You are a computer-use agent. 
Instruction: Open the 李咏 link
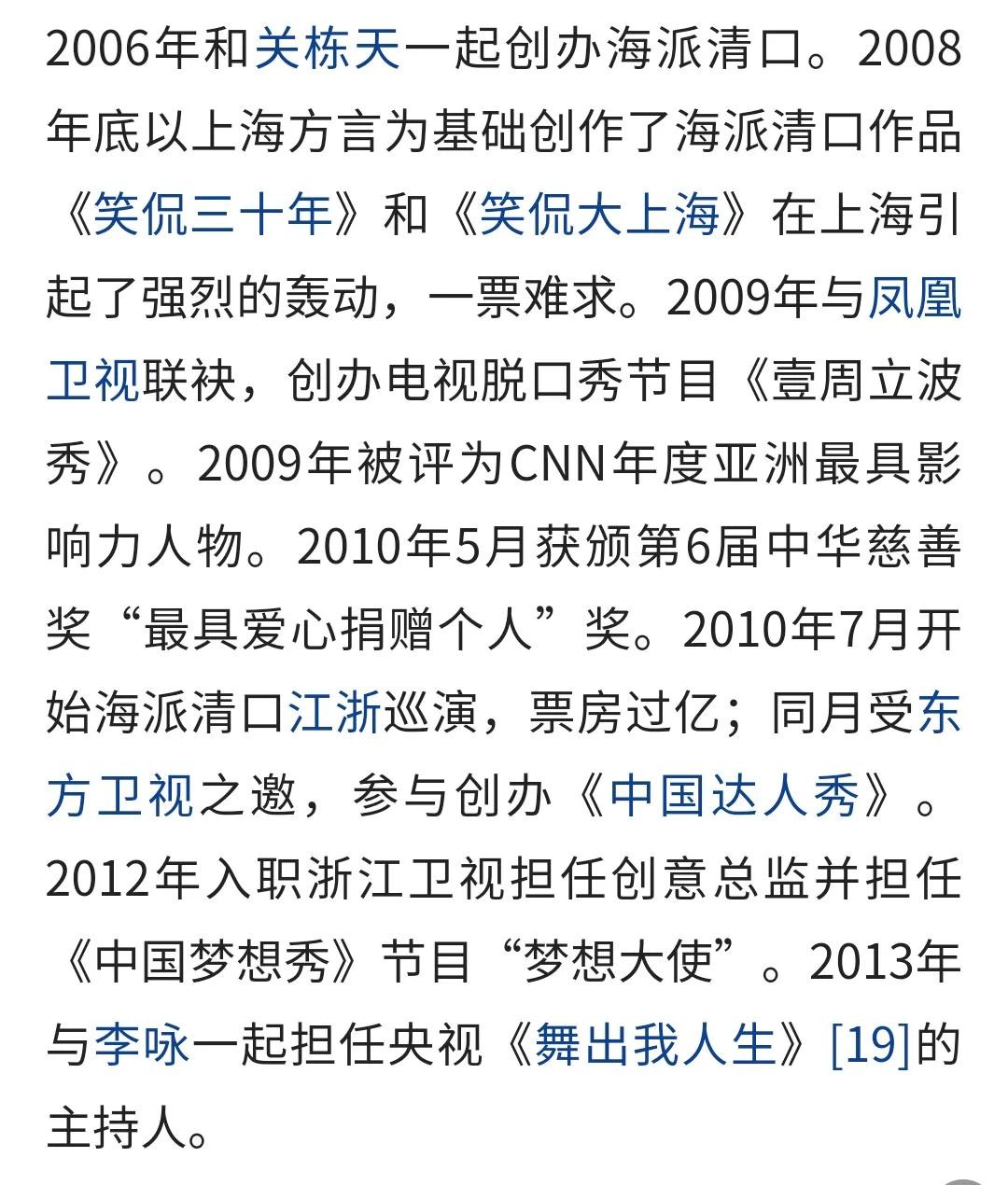142,1044
